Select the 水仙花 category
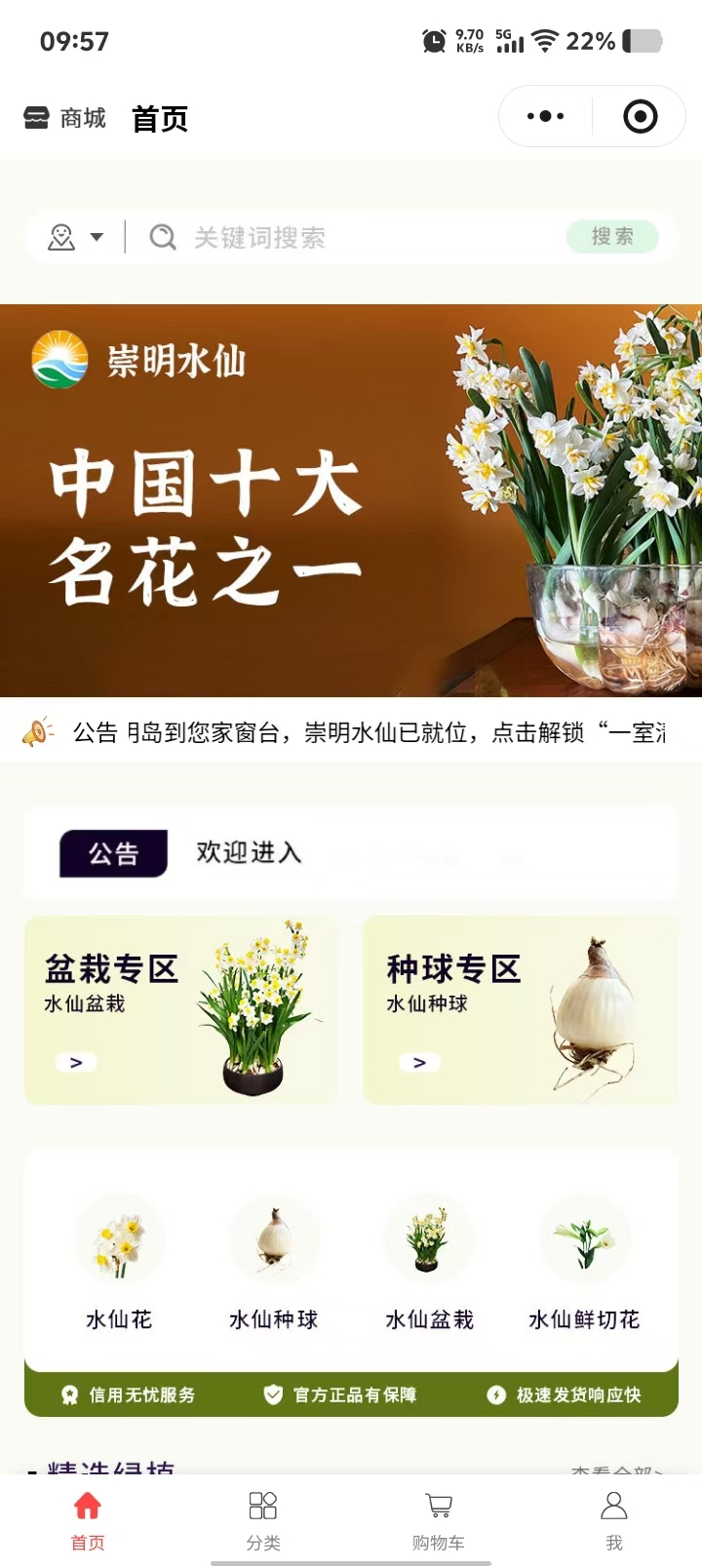The width and height of the screenshot is (702, 1568). pos(119,1263)
